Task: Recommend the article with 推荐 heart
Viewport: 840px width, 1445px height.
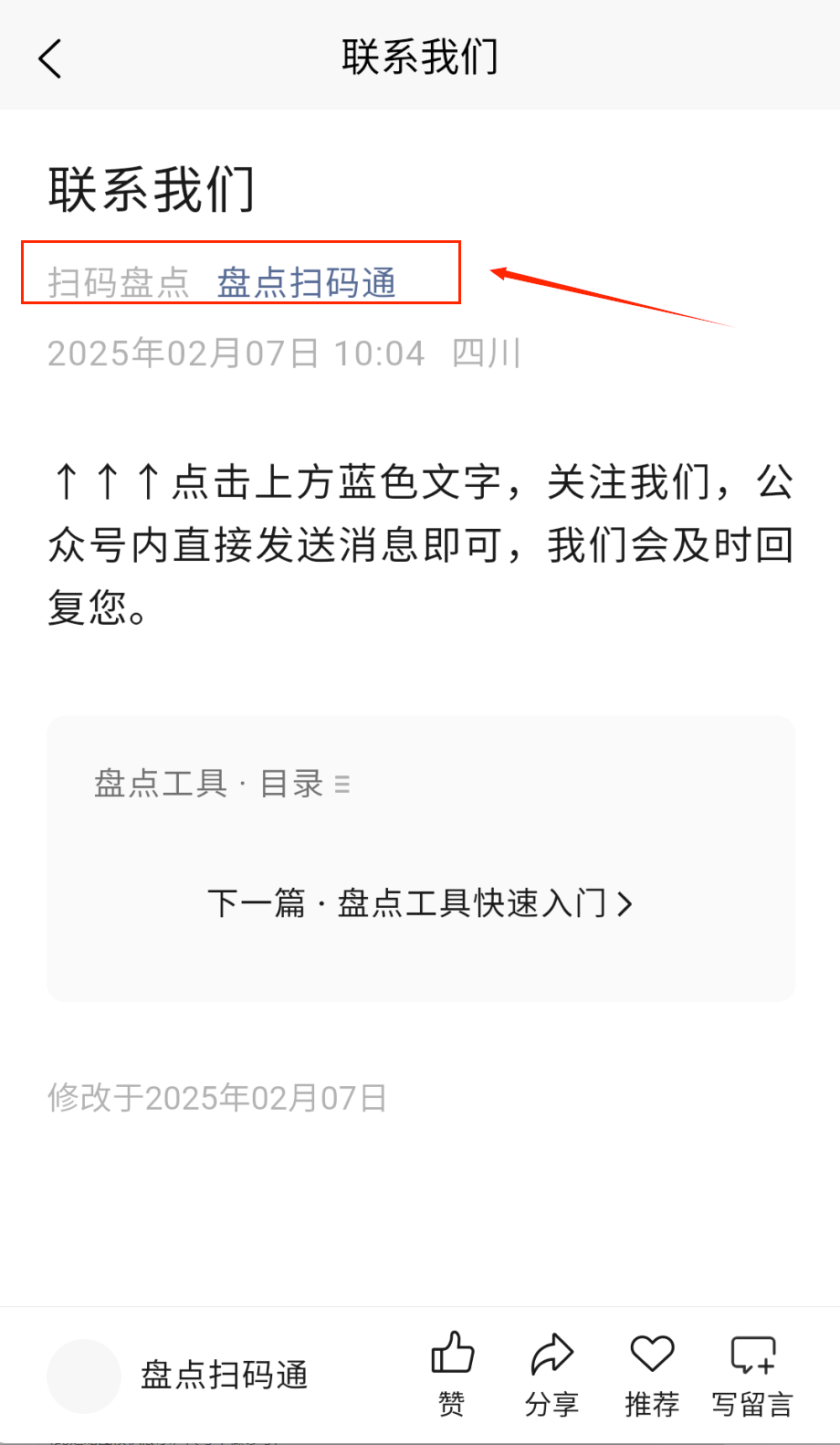Action: (x=652, y=1372)
